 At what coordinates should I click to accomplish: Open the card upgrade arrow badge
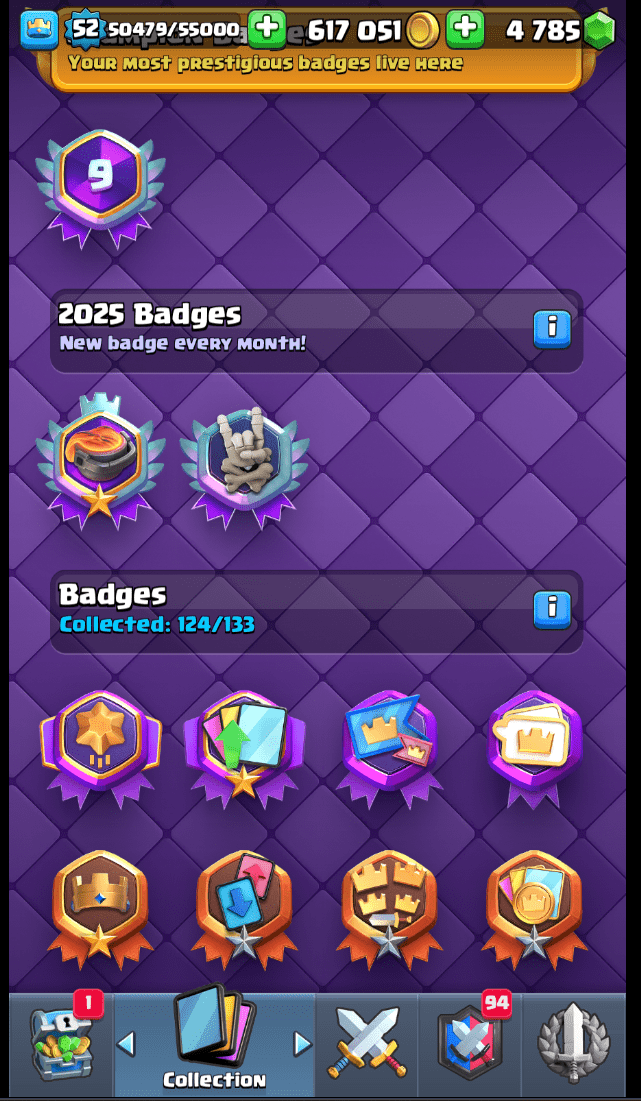[x=244, y=742]
